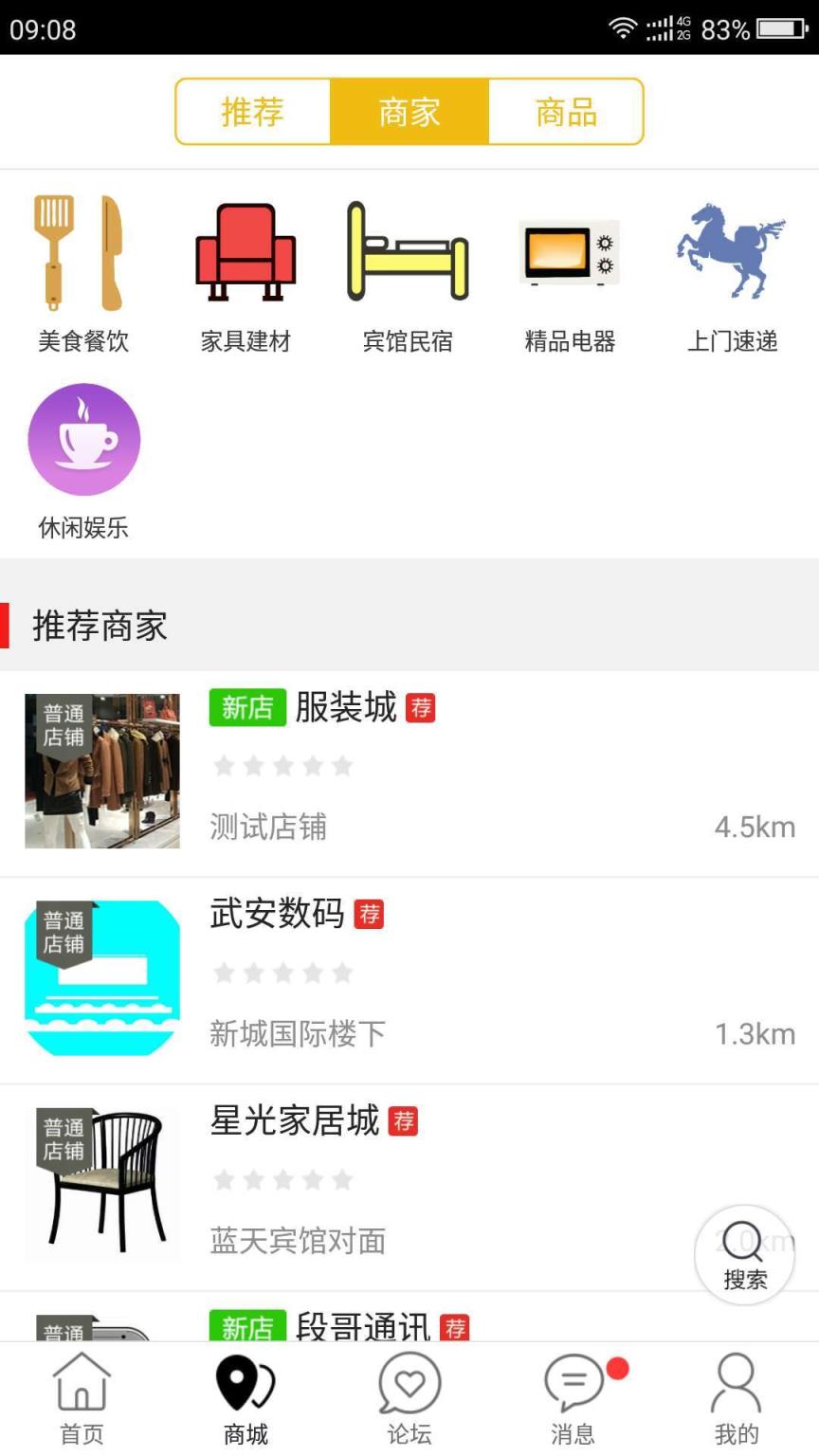The width and height of the screenshot is (819, 1456).
Task: Open the 论坛 tab
Action: pos(409,1399)
